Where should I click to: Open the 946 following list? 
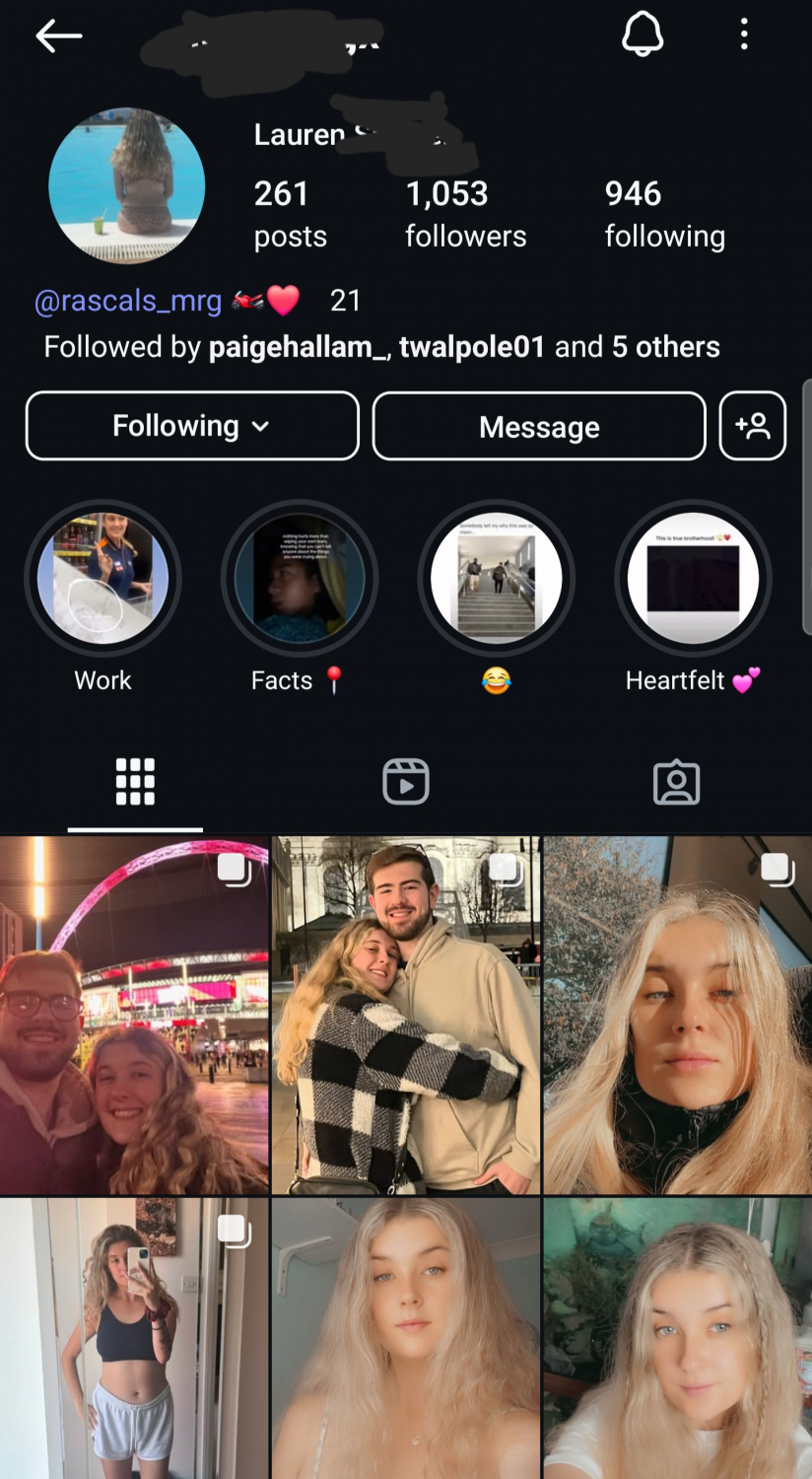coord(664,214)
